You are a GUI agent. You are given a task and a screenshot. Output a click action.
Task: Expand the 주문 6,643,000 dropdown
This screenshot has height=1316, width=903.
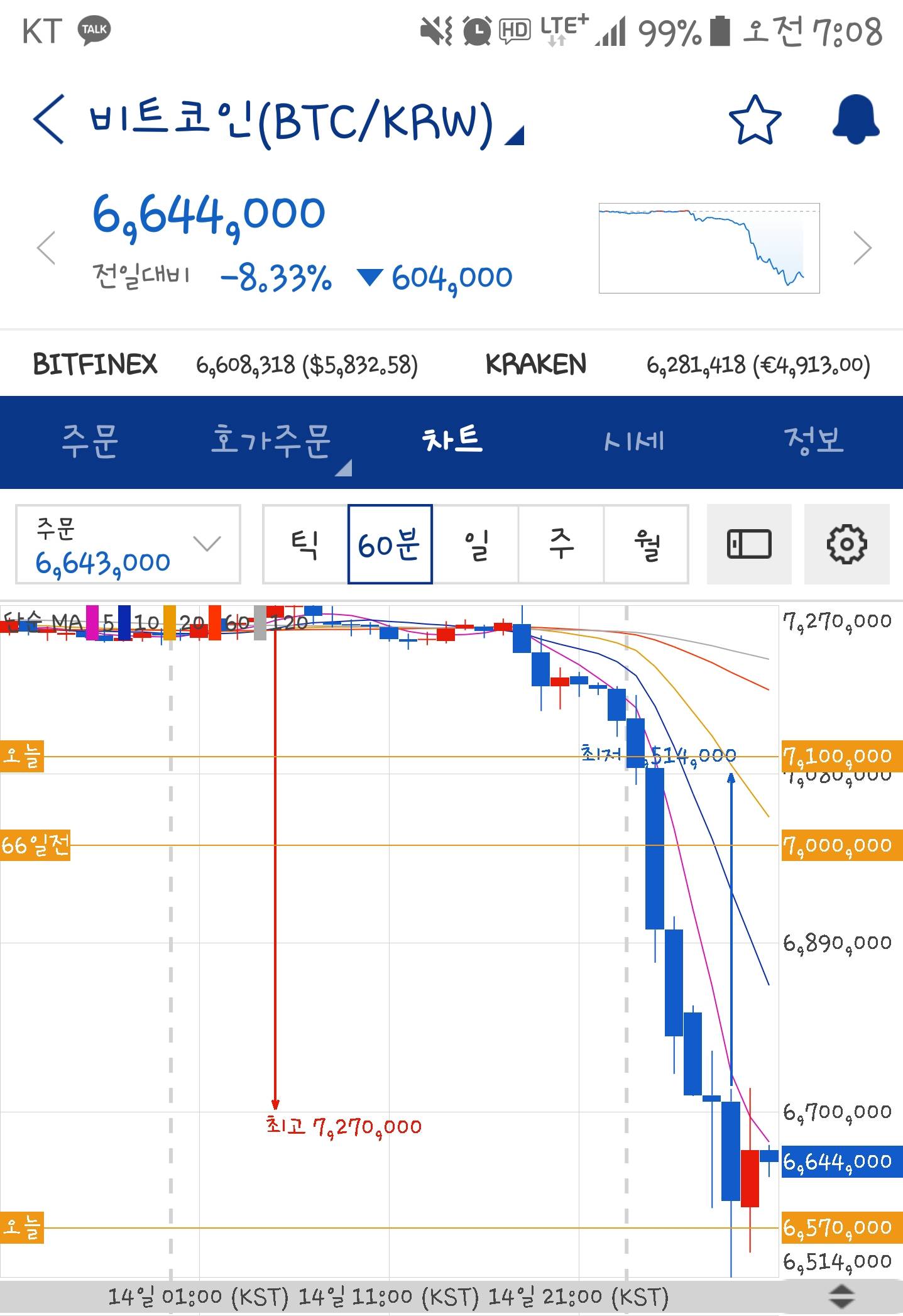click(128, 544)
